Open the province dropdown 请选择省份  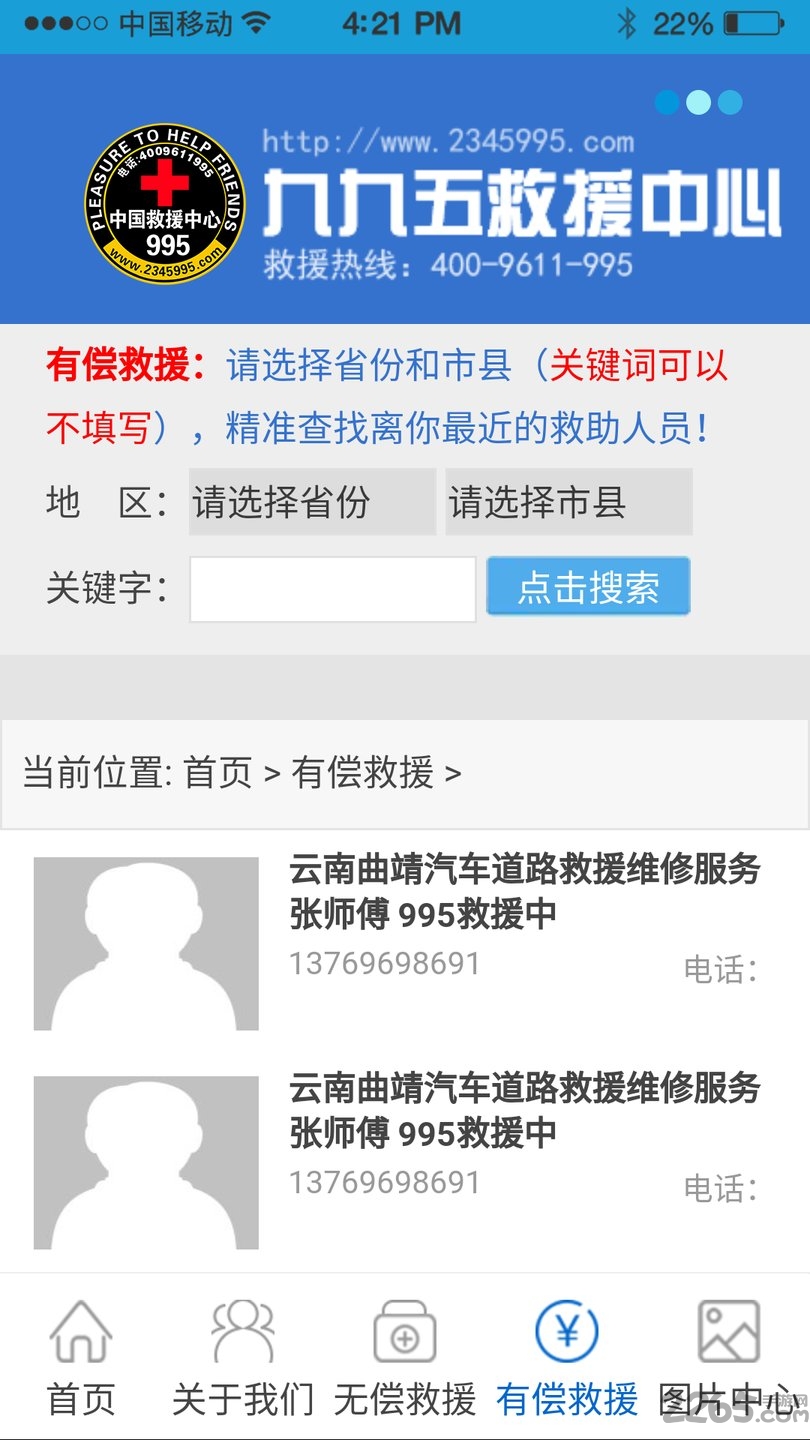coord(312,502)
